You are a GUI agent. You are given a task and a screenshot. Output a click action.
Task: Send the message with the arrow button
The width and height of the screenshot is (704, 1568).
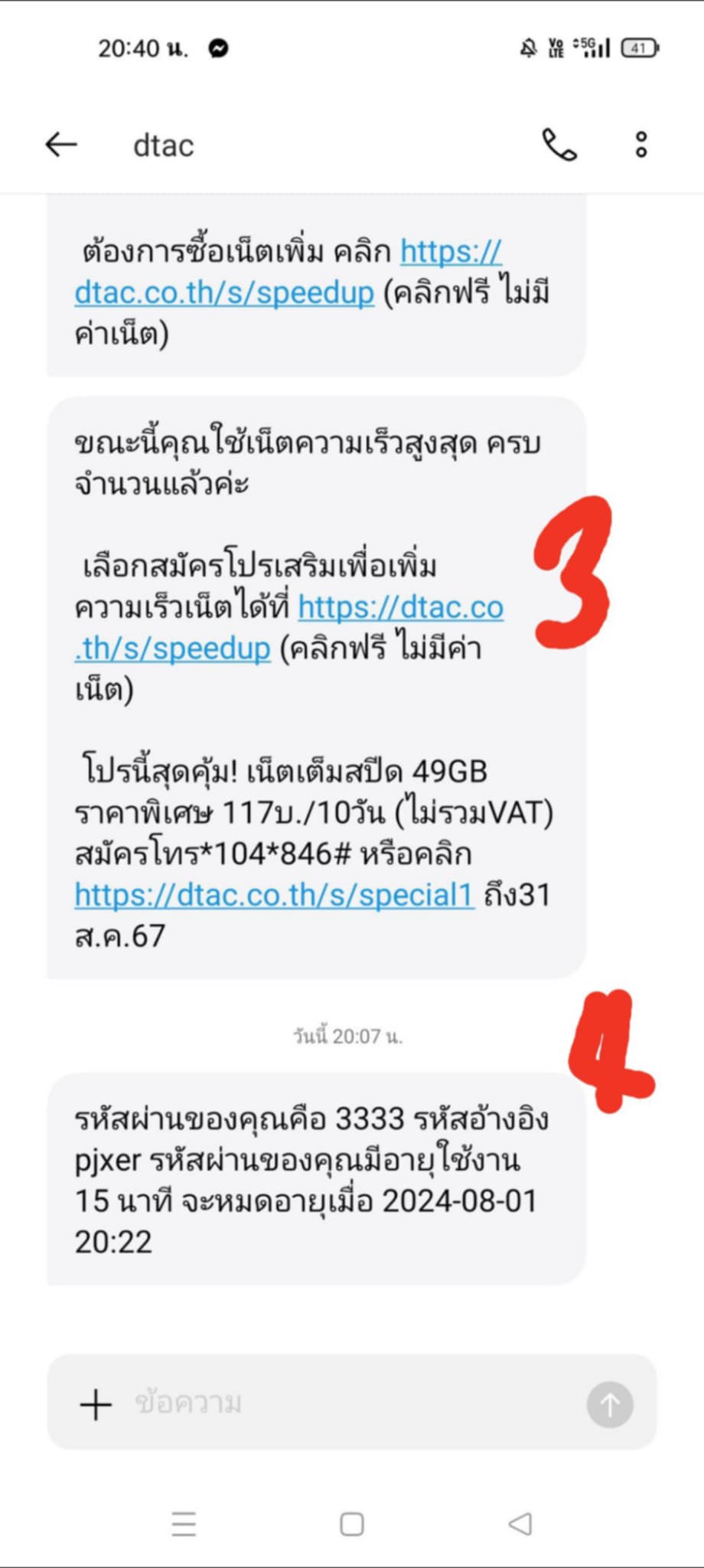[610, 1404]
